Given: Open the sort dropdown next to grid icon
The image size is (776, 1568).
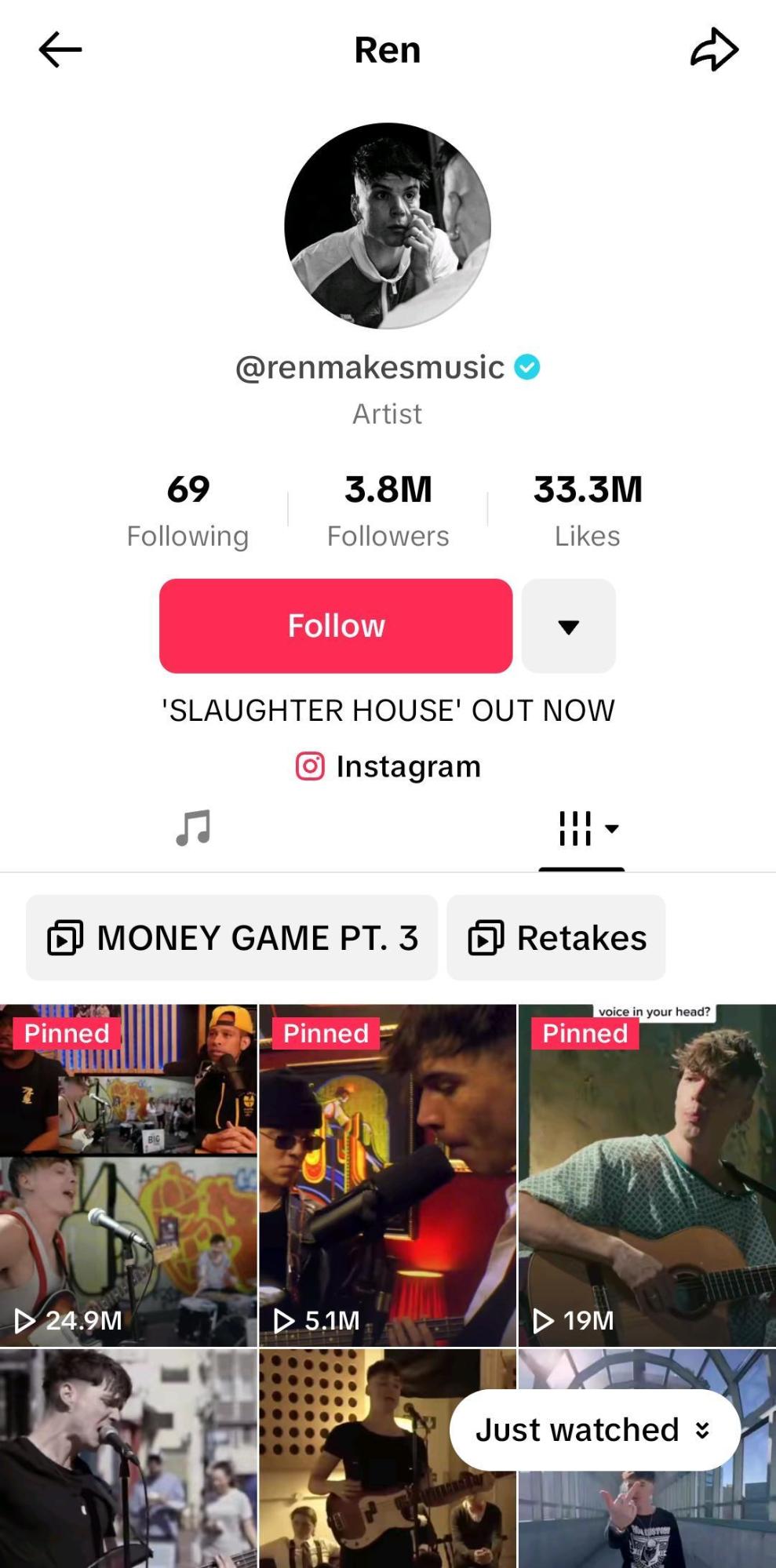Looking at the screenshot, I should pyautogui.click(x=613, y=829).
